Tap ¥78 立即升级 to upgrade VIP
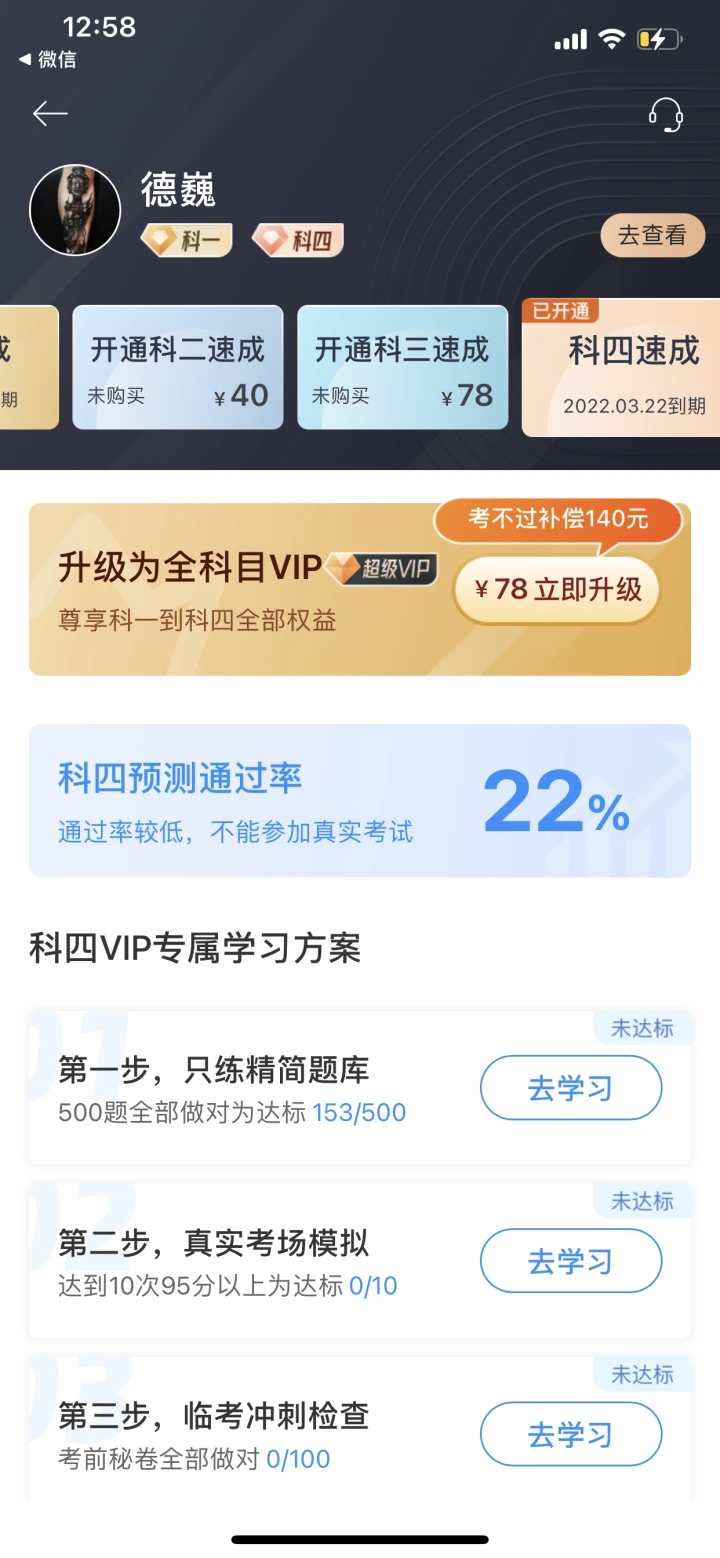The height and width of the screenshot is (1558, 720). (x=557, y=589)
